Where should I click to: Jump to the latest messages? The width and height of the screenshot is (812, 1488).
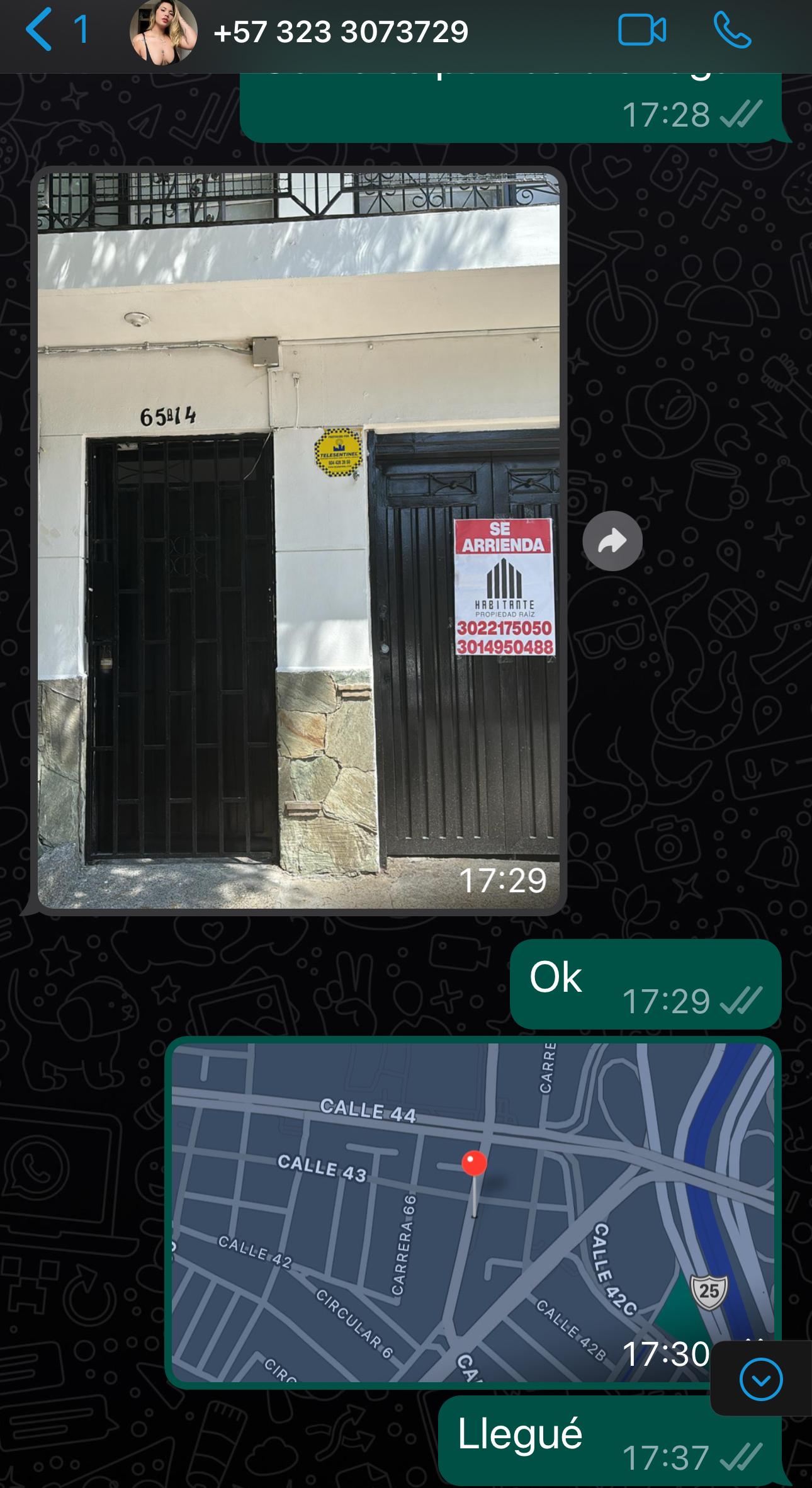point(761,1380)
